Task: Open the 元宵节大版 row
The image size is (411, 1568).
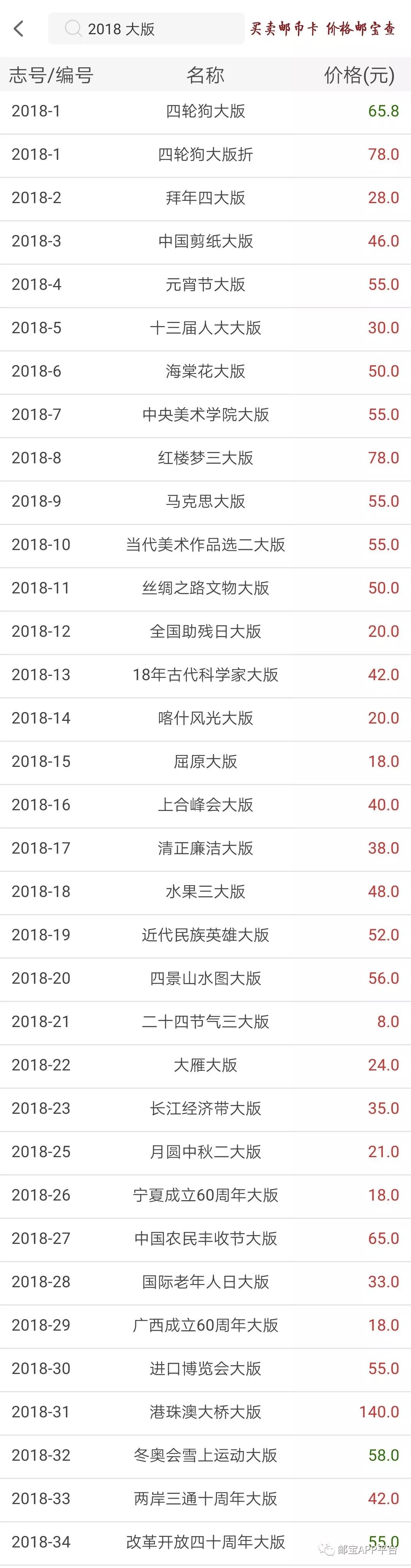Action: pos(205,284)
